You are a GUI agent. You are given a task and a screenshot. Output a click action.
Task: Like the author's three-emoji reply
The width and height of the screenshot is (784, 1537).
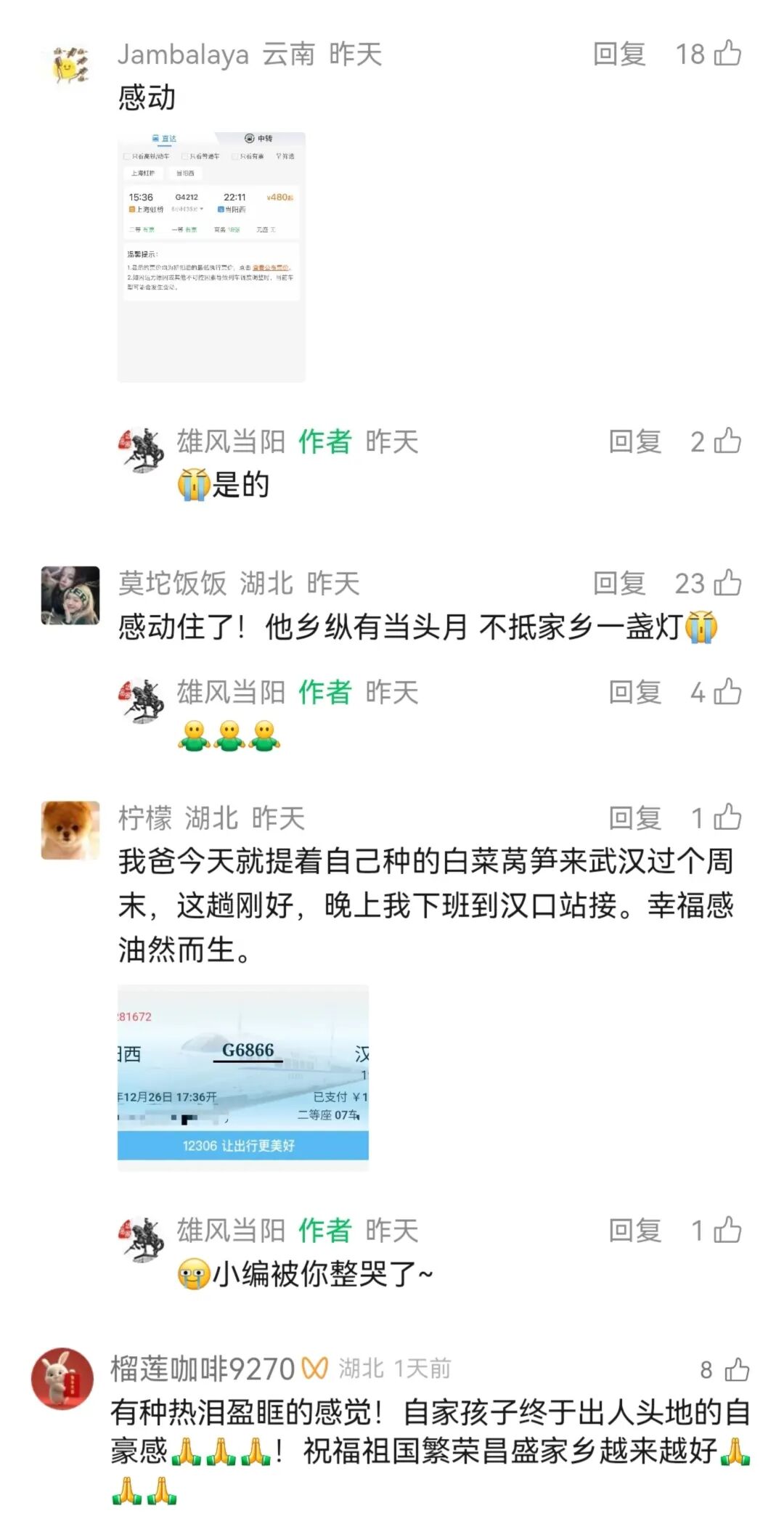[727, 692]
